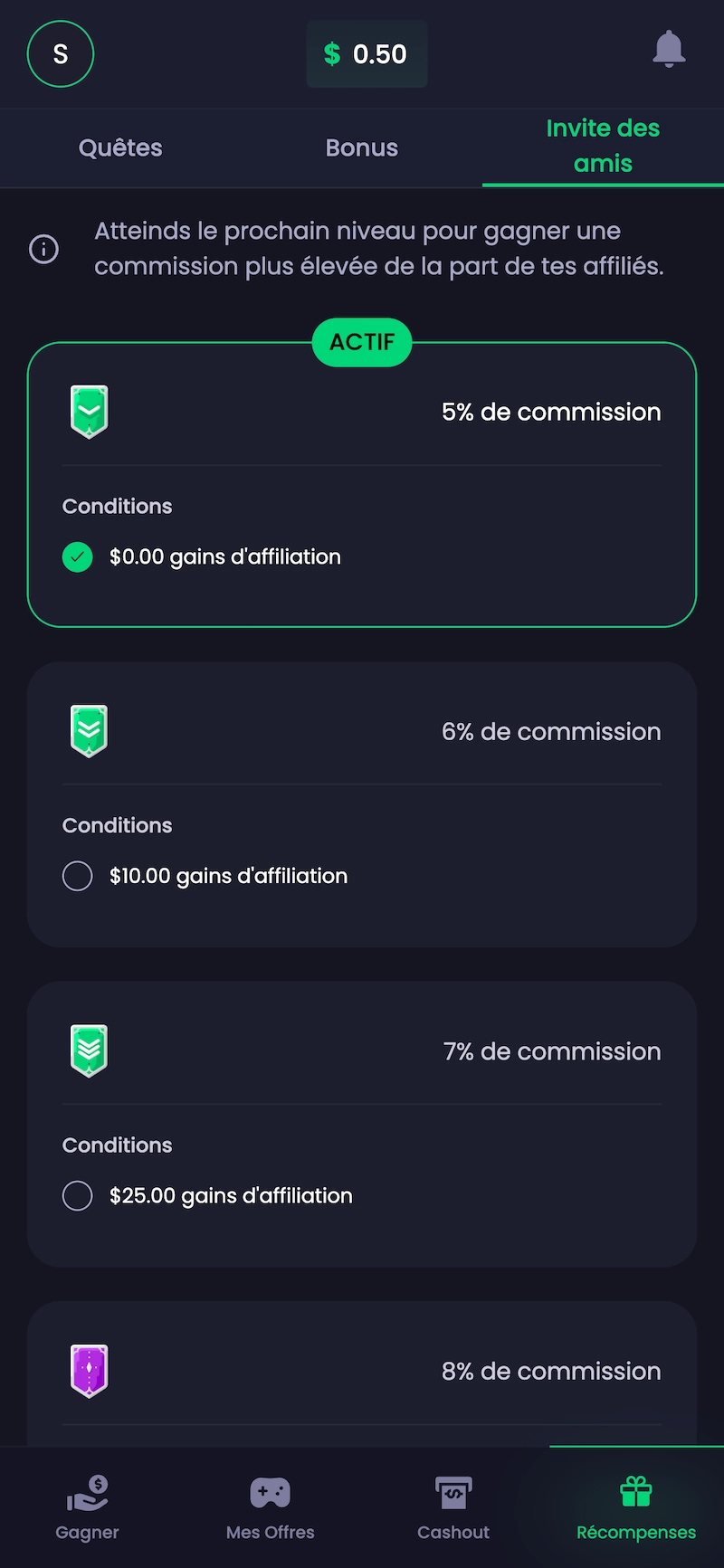Click the Gagner hand-with-coin icon
Image resolution: width=724 pixels, height=1568 pixels.
pos(87,1493)
